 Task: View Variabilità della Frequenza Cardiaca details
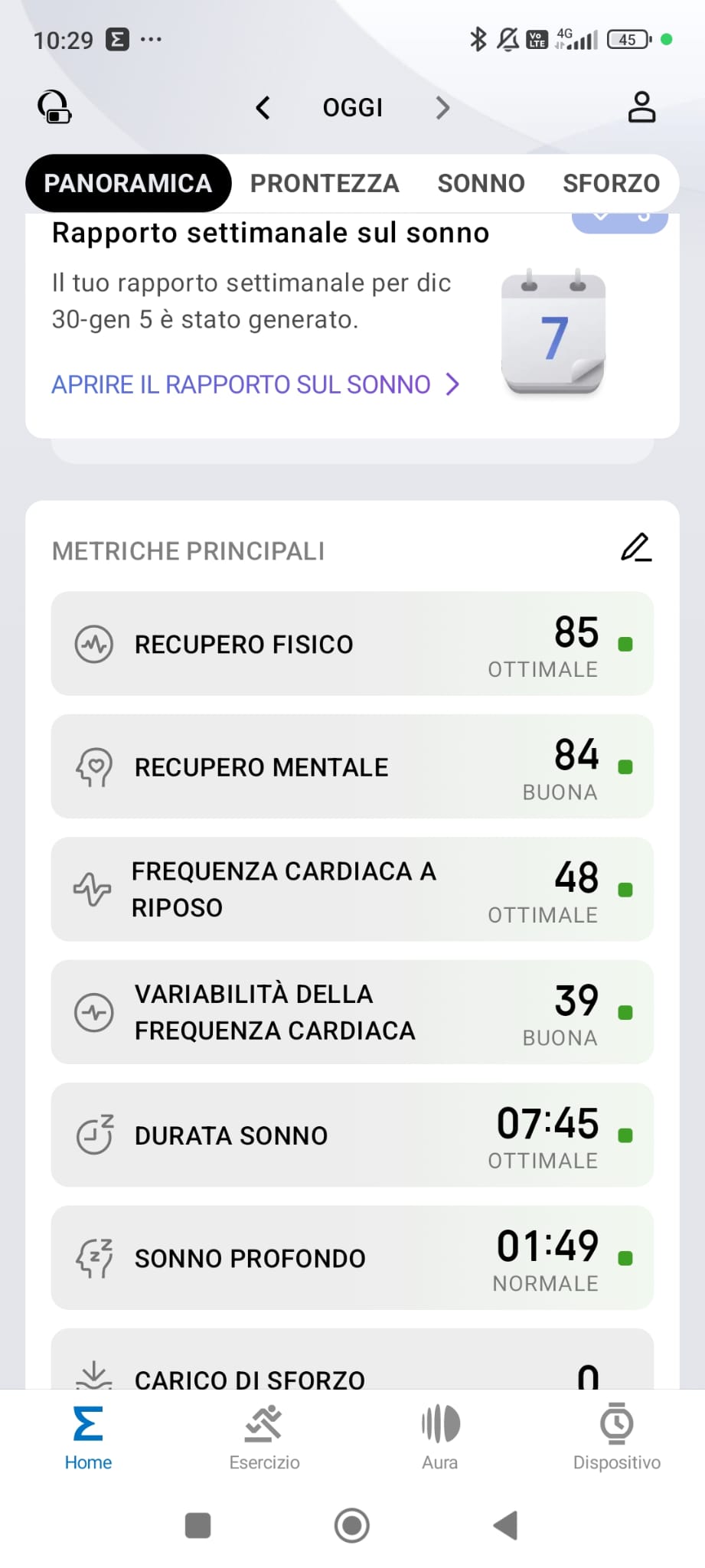coord(352,1012)
